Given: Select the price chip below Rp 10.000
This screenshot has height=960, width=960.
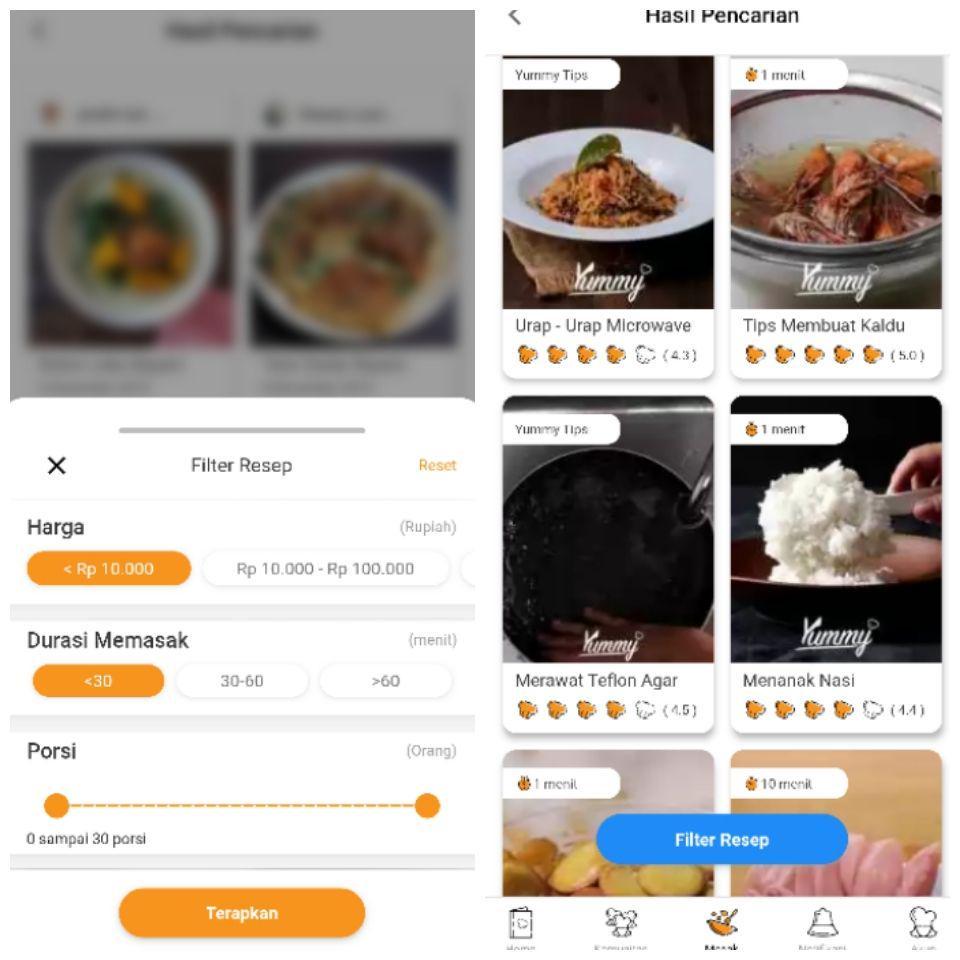Looking at the screenshot, I should pos(108,569).
